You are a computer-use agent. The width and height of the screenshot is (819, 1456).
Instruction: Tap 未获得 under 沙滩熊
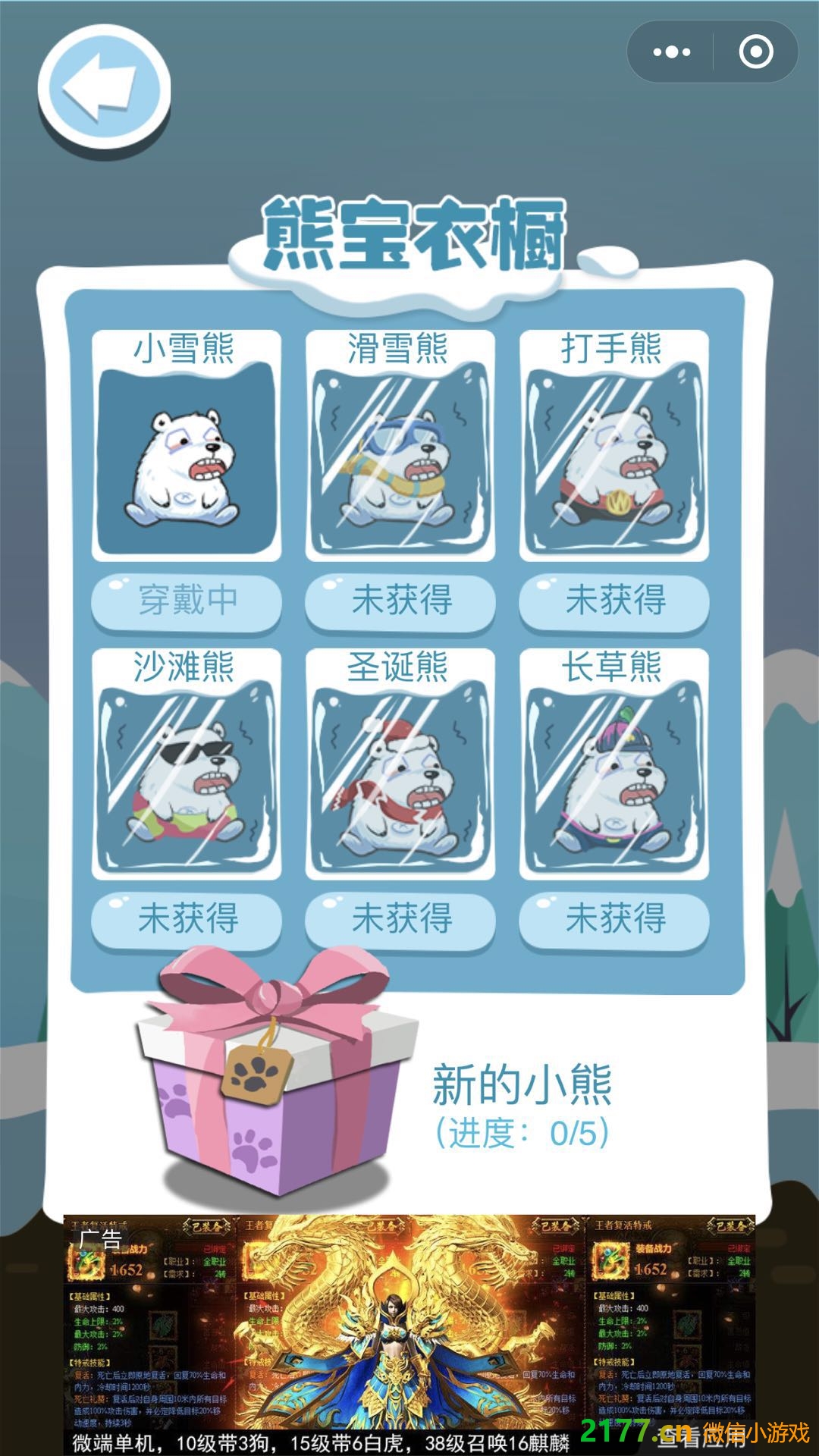(x=187, y=920)
